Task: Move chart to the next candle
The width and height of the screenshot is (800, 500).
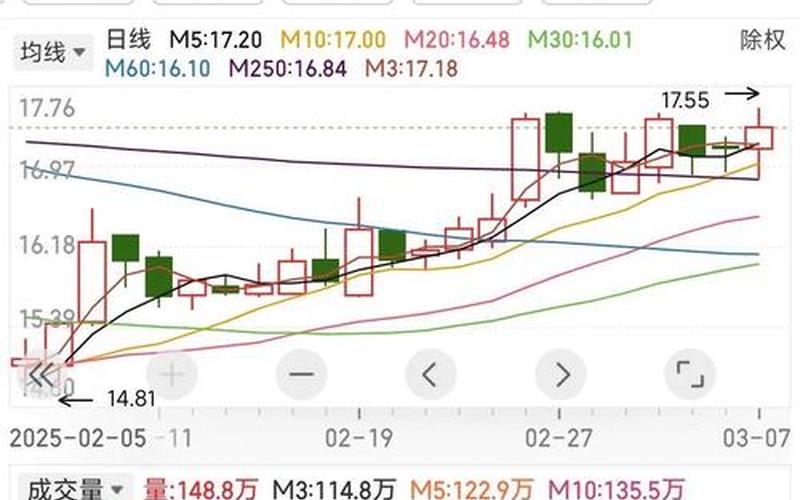Action: click(560, 375)
